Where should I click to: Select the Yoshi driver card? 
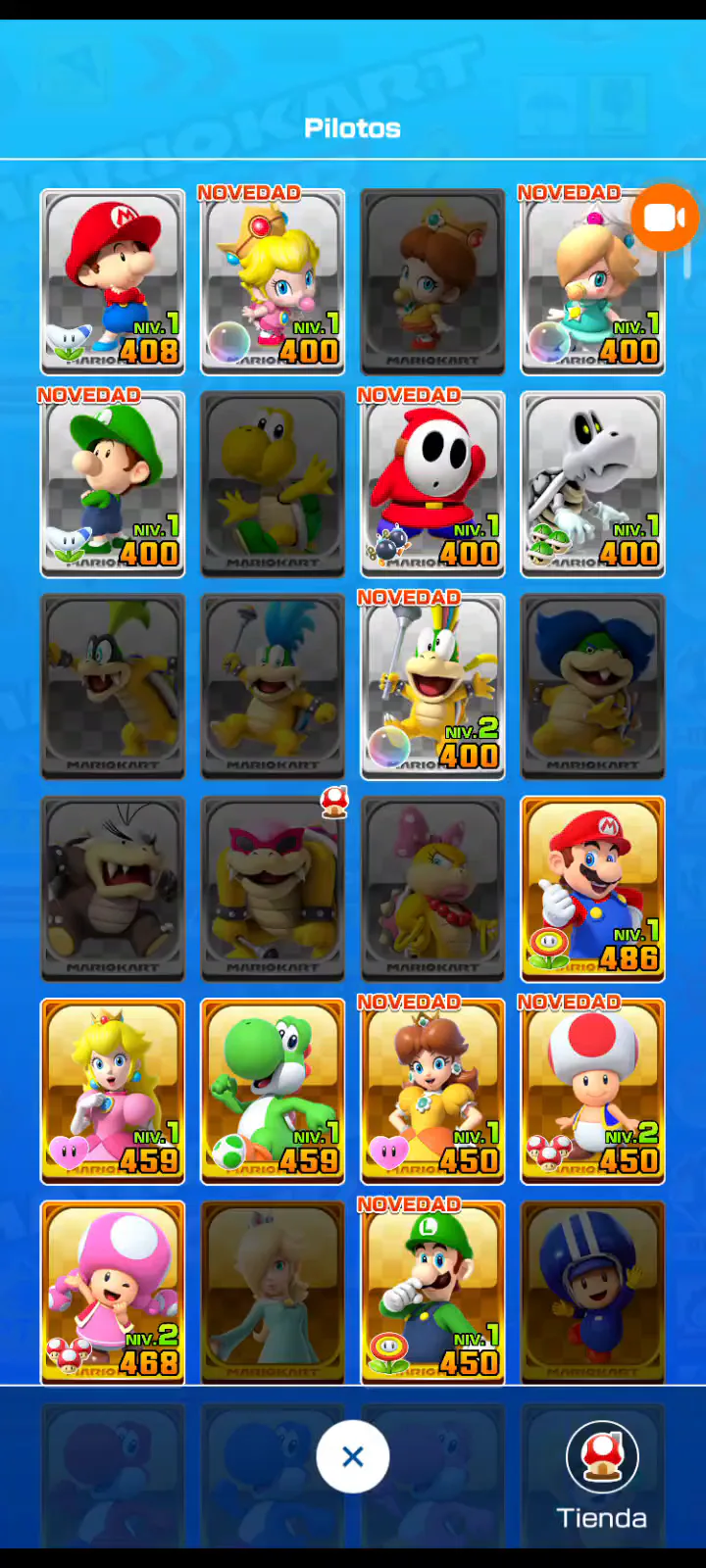(273, 1092)
